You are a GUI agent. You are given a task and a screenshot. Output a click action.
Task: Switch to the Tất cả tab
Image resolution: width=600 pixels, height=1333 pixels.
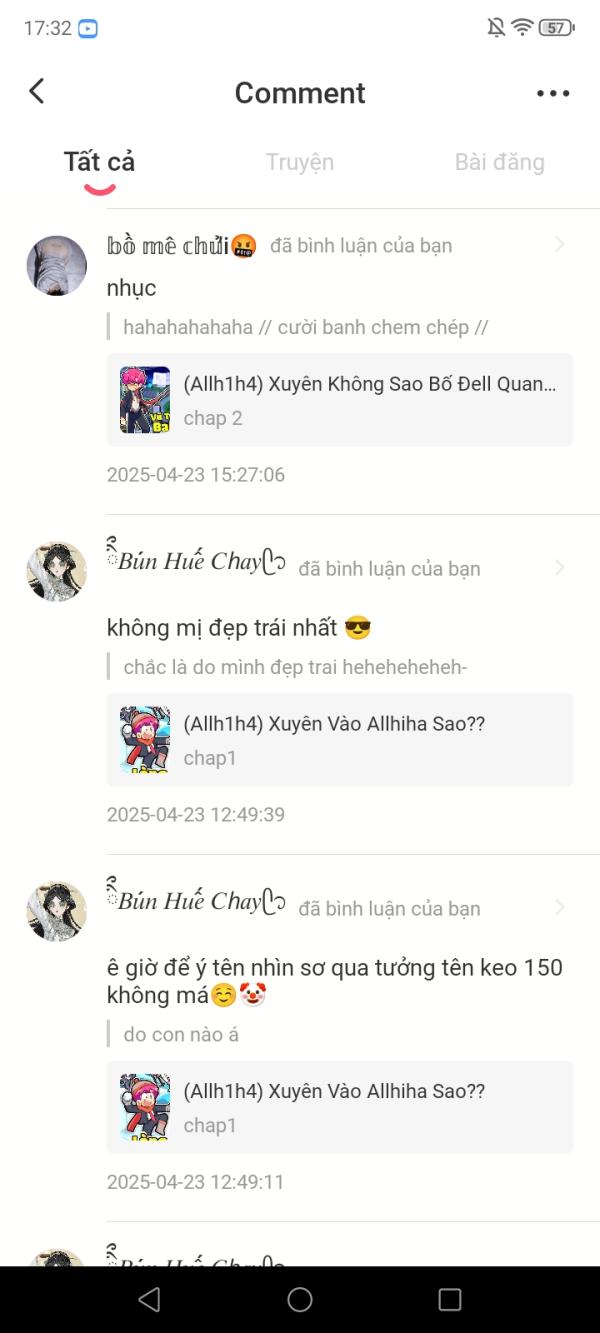tap(99, 162)
